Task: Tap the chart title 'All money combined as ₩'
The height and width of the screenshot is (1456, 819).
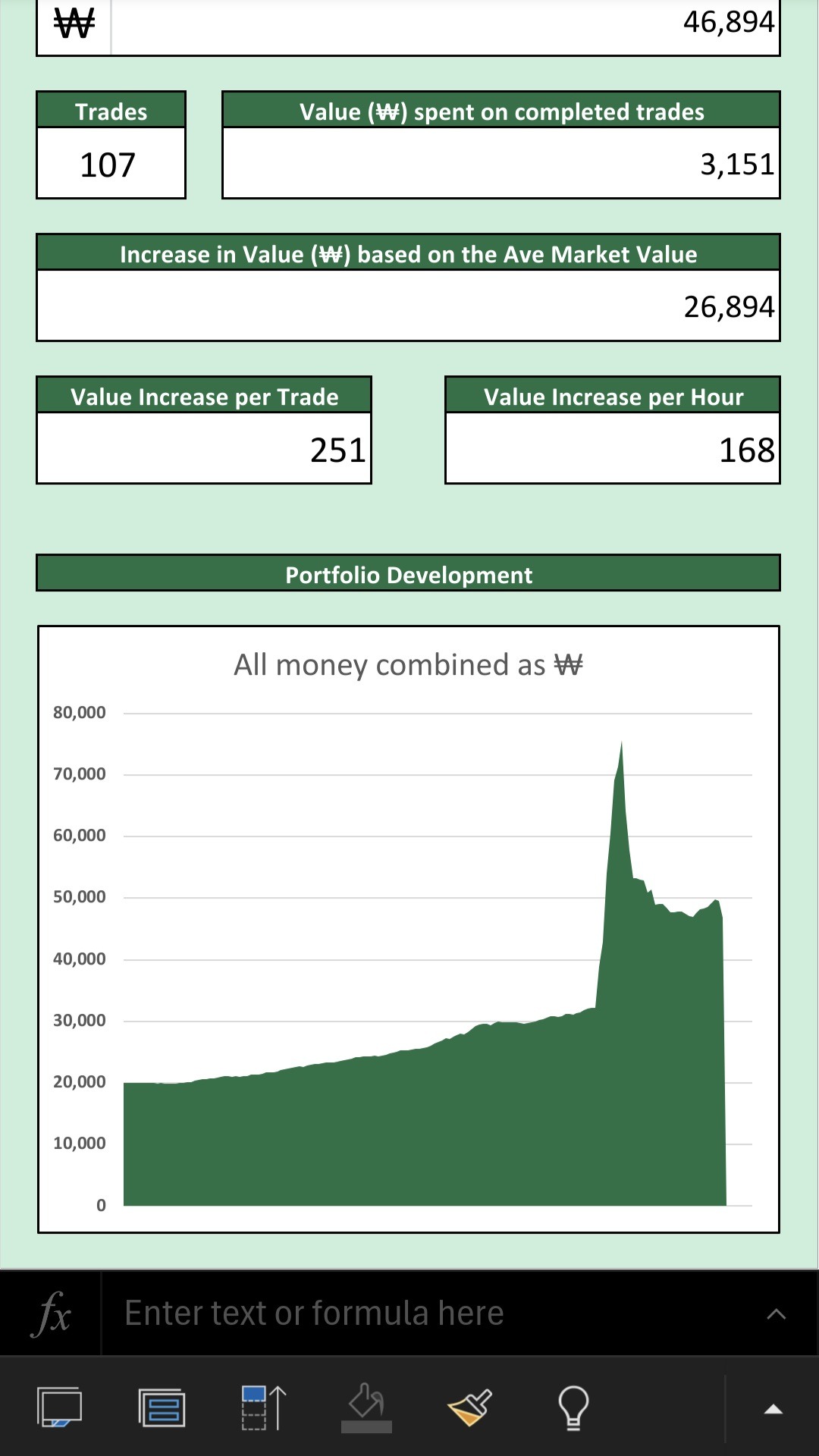Action: point(409,665)
